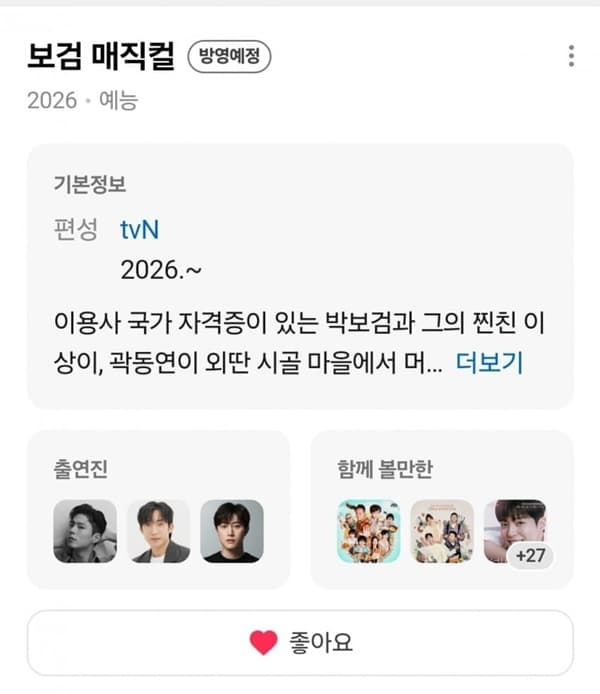Open third cast member's profile photo
600x694 pixels.
point(232,531)
